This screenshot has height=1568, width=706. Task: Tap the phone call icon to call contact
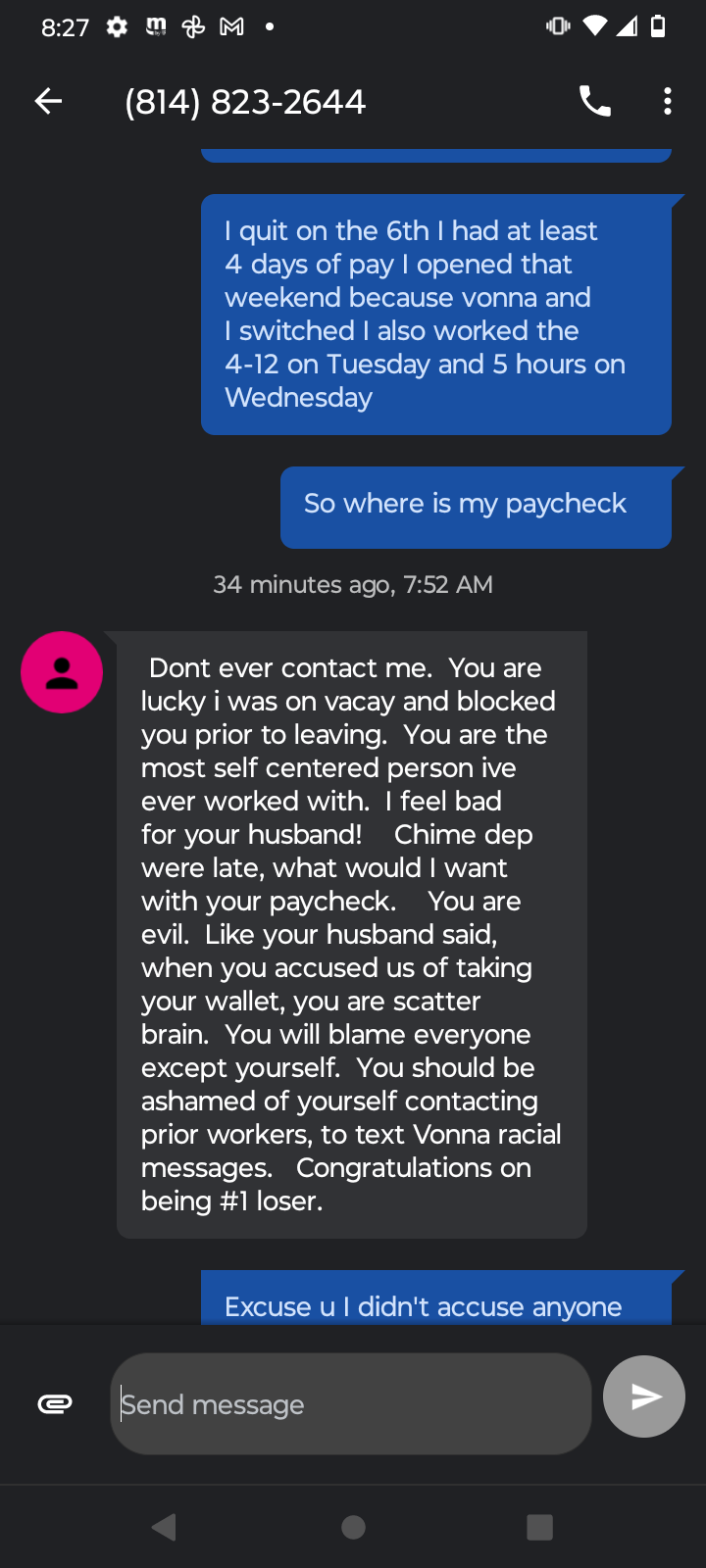(593, 100)
